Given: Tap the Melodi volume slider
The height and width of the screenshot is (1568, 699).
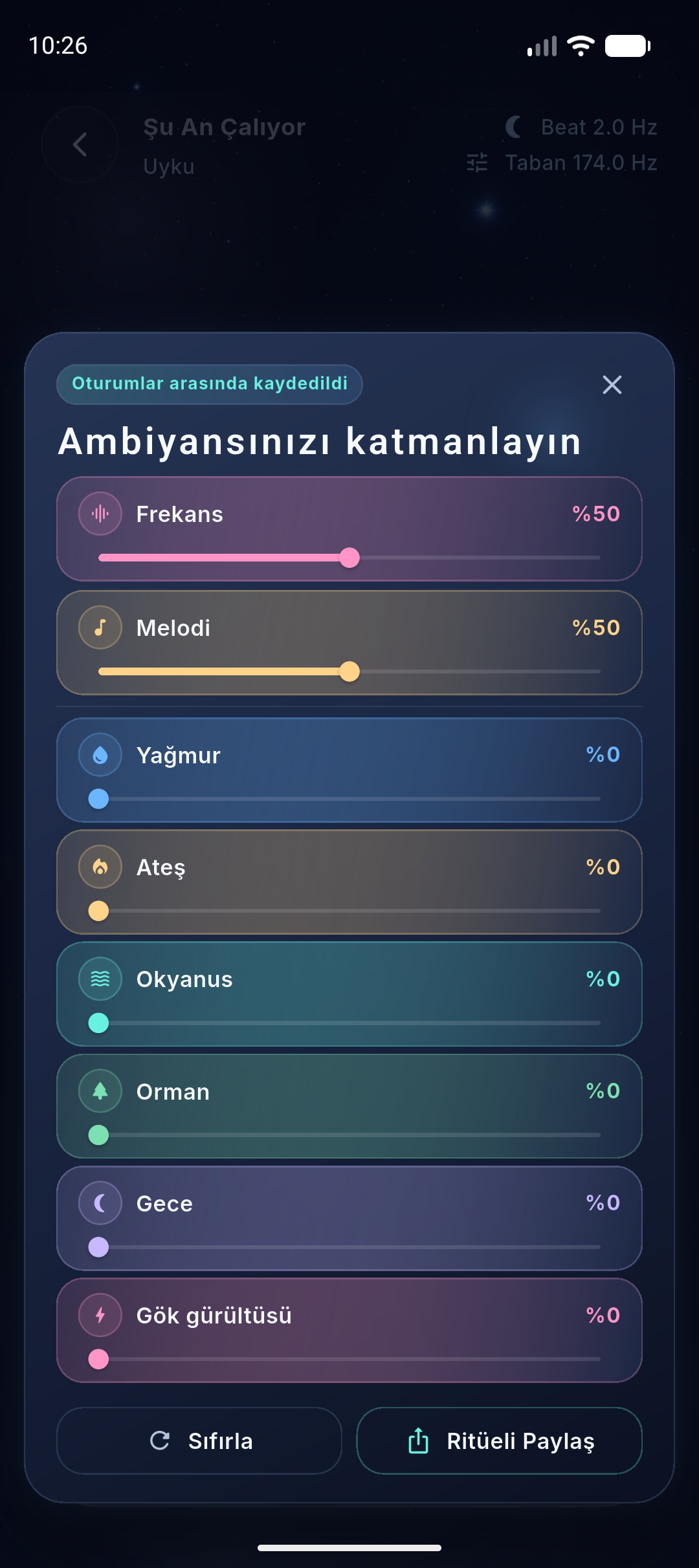Looking at the screenshot, I should click(x=349, y=671).
